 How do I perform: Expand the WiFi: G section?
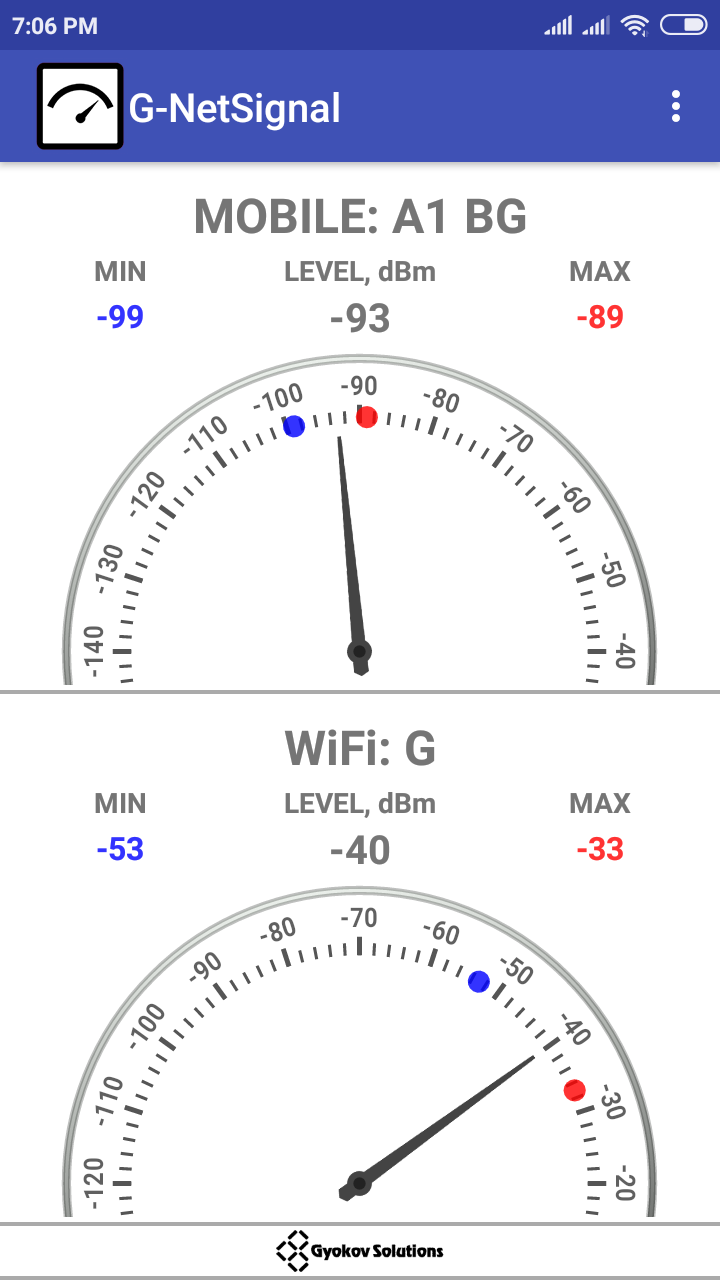point(360,747)
